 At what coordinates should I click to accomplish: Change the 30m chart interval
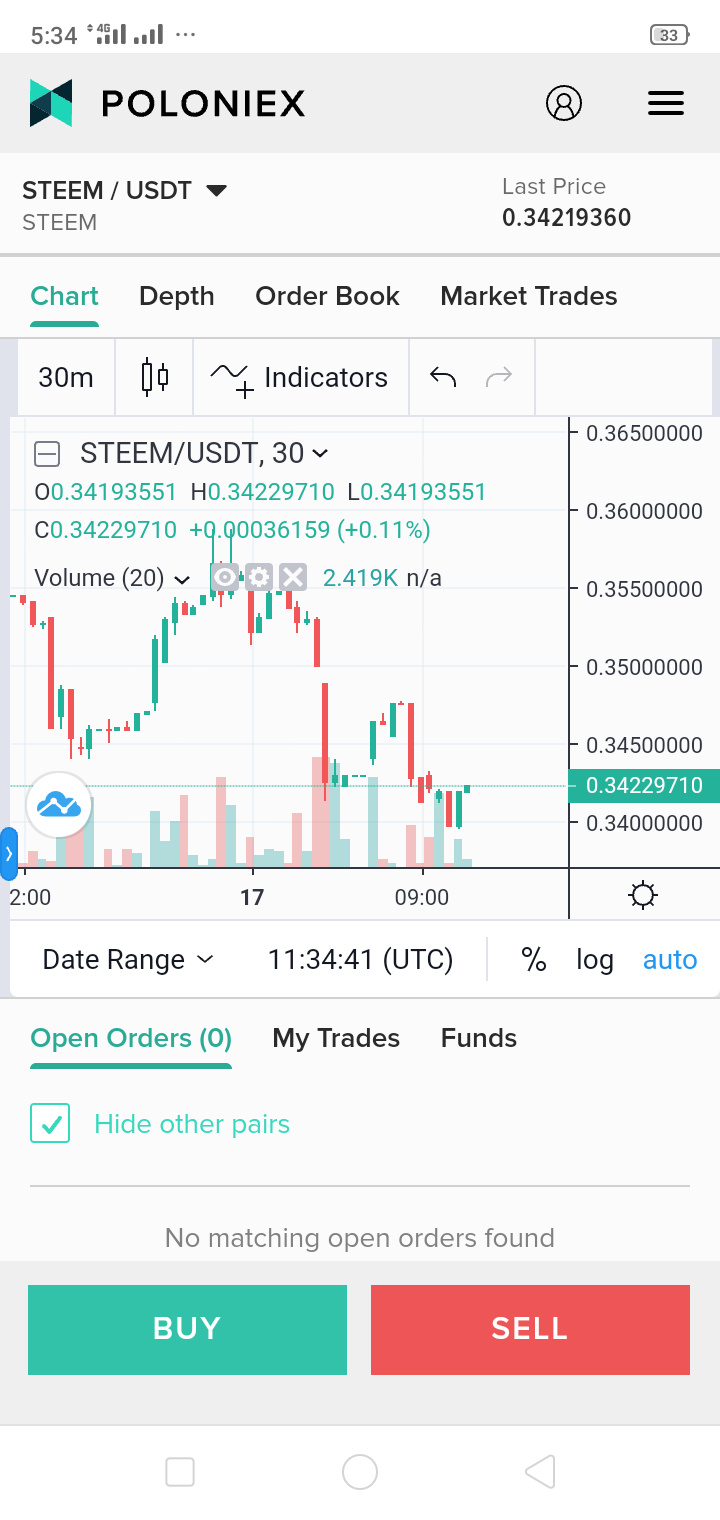click(x=66, y=377)
